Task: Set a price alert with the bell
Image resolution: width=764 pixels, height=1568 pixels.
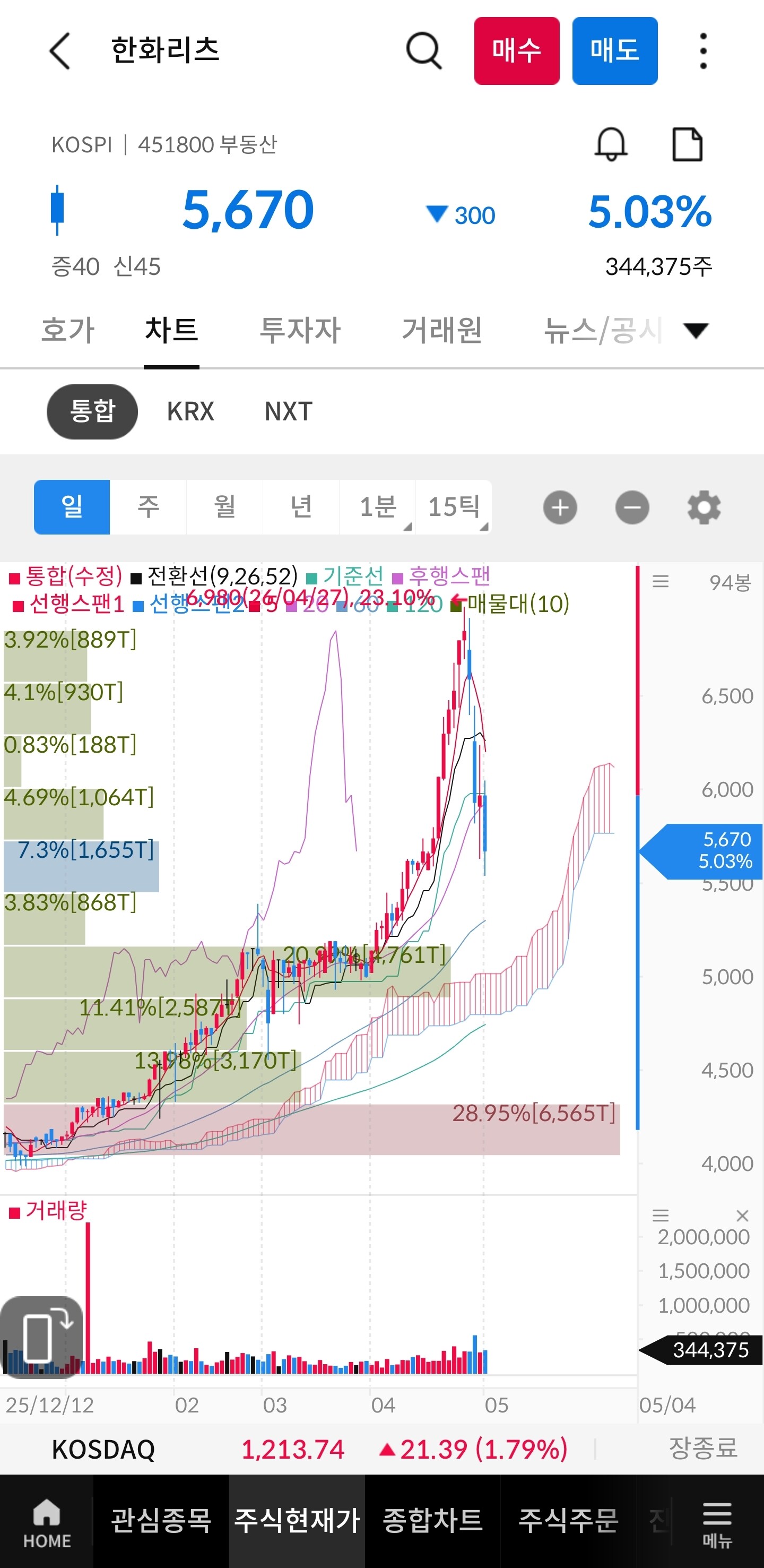Action: click(x=611, y=144)
